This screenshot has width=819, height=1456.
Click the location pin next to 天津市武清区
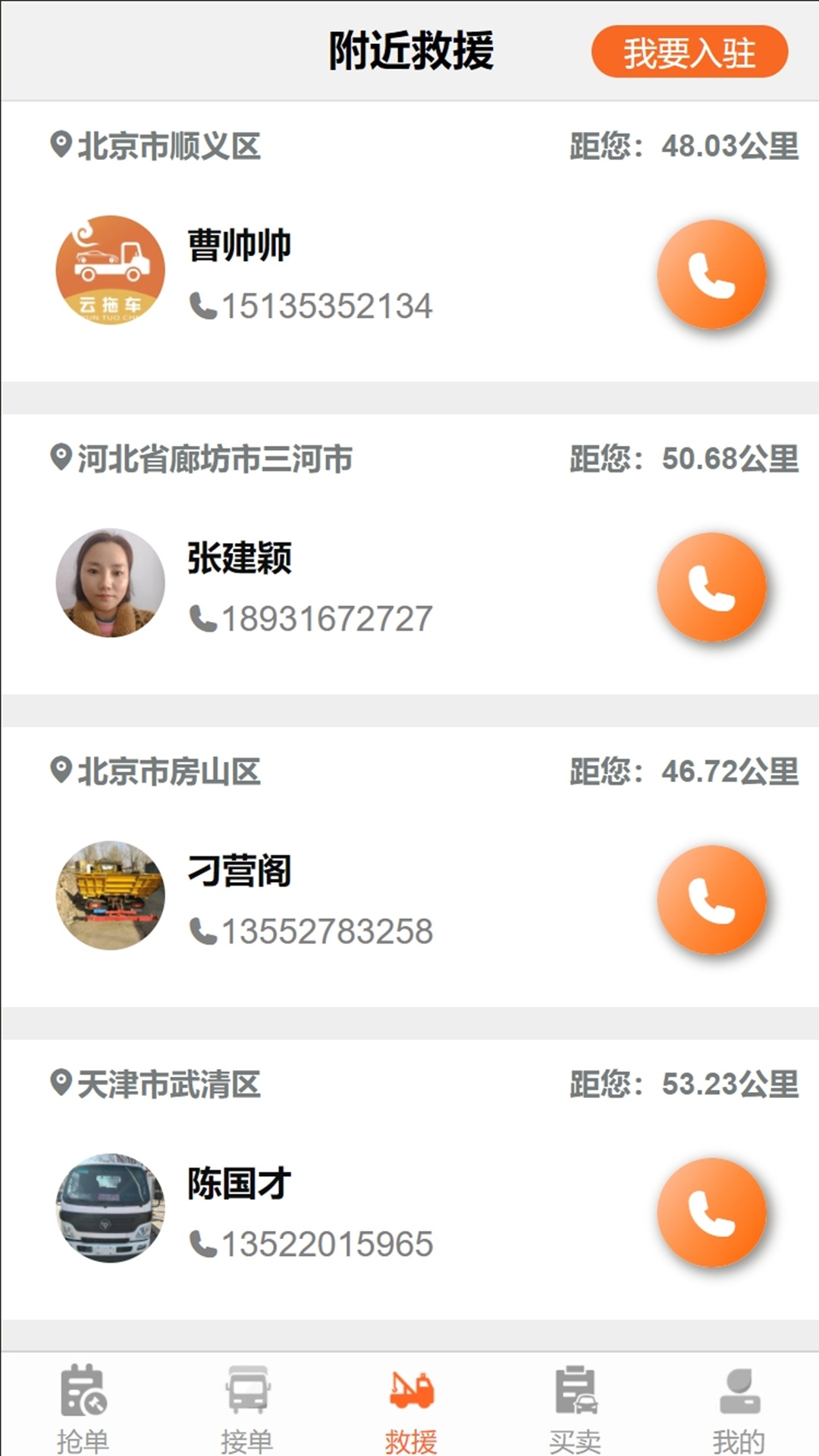pyautogui.click(x=59, y=1084)
